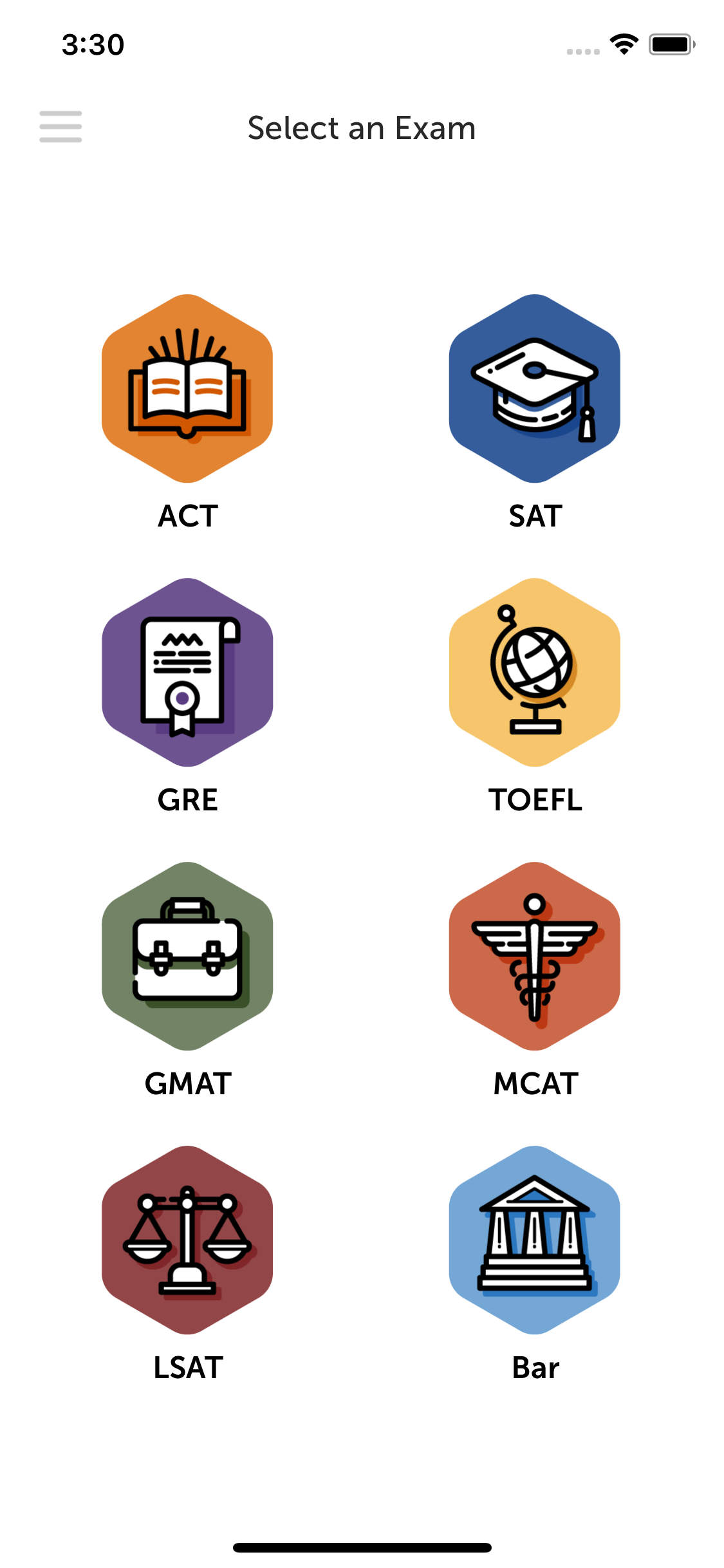Viewport: 724px width, 1568px height.
Task: Open the hamburger navigation menu
Action: click(x=61, y=127)
